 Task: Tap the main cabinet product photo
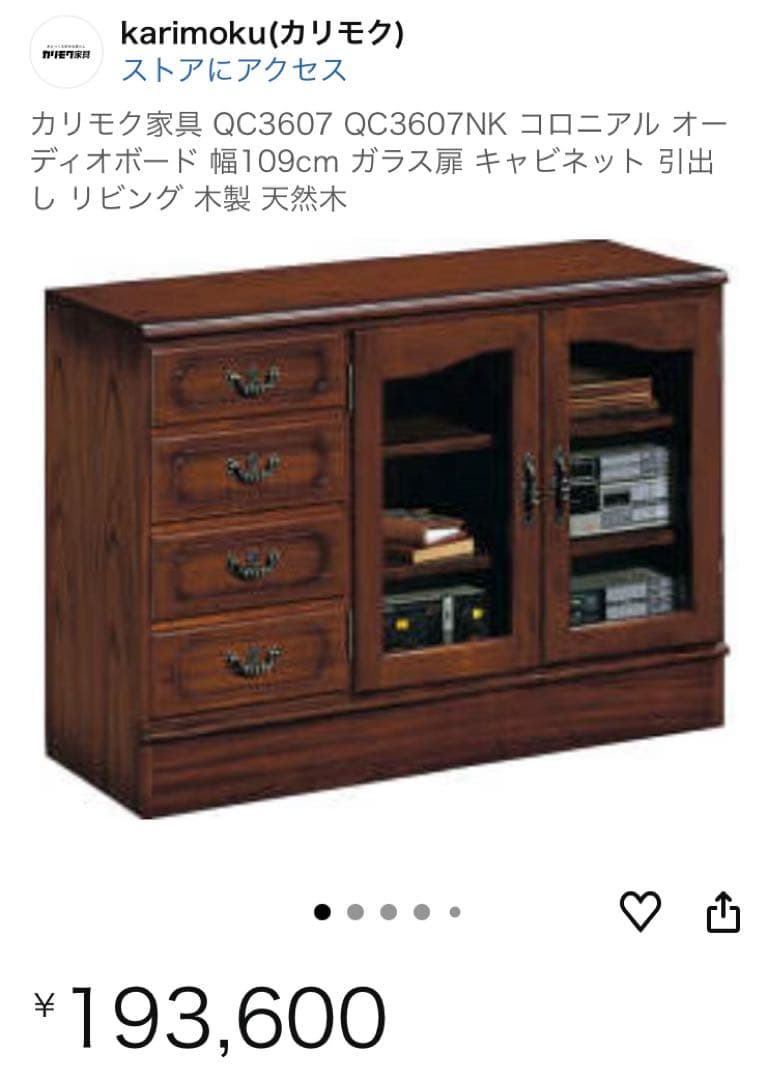coord(389,540)
